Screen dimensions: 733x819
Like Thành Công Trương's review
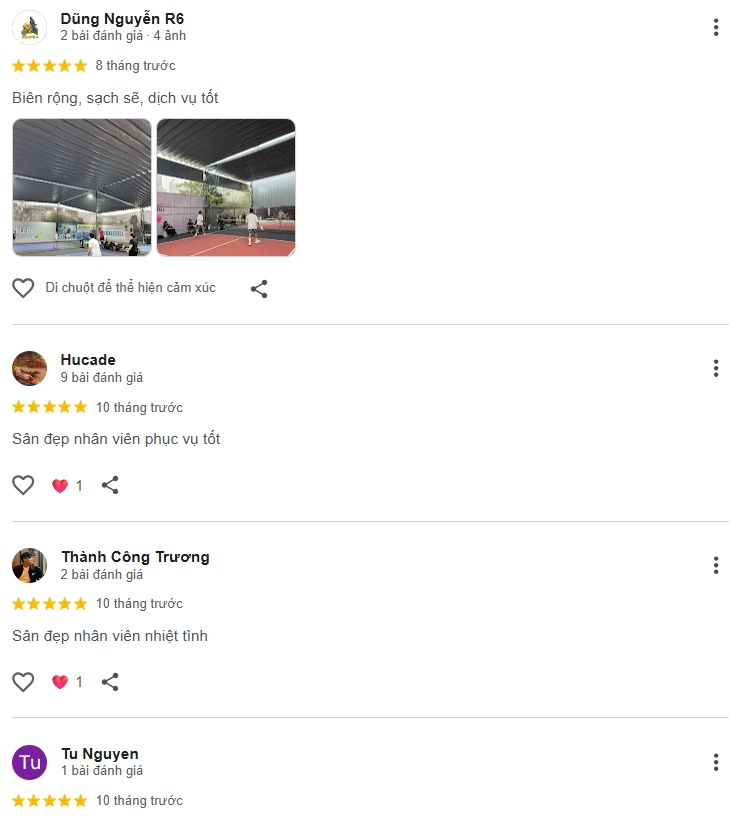coord(23,682)
